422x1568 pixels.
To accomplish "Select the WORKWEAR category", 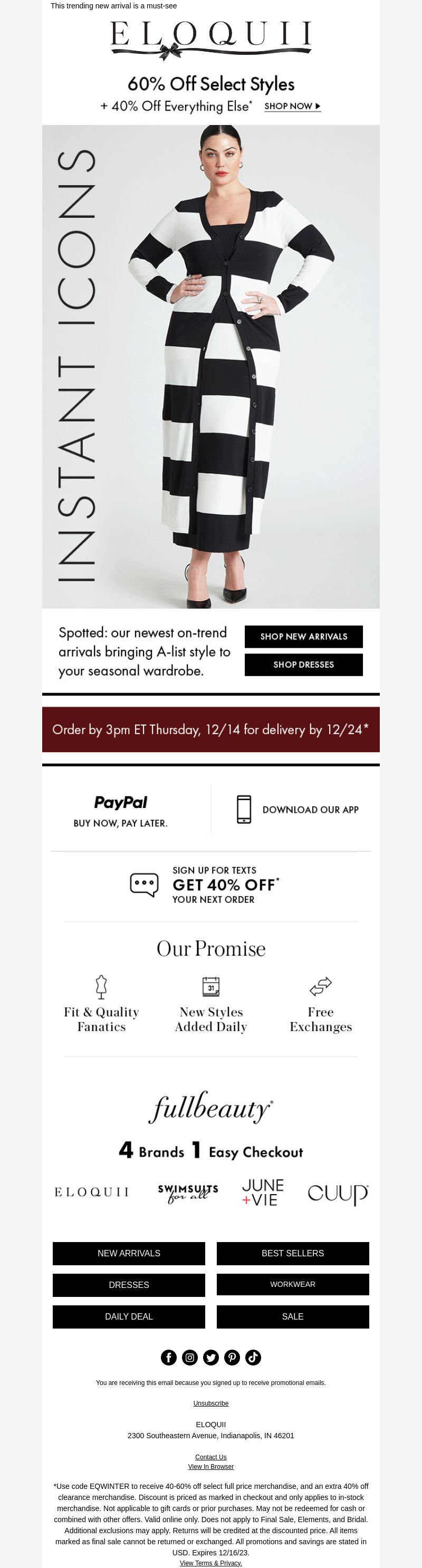I will (x=292, y=1284).
